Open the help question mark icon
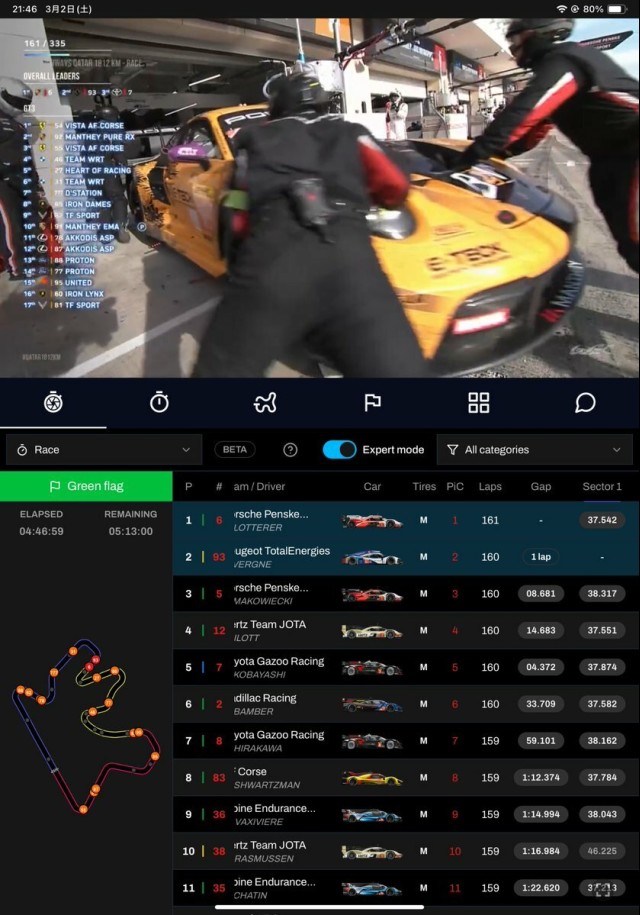Viewport: 640px width, 915px height. [290, 450]
